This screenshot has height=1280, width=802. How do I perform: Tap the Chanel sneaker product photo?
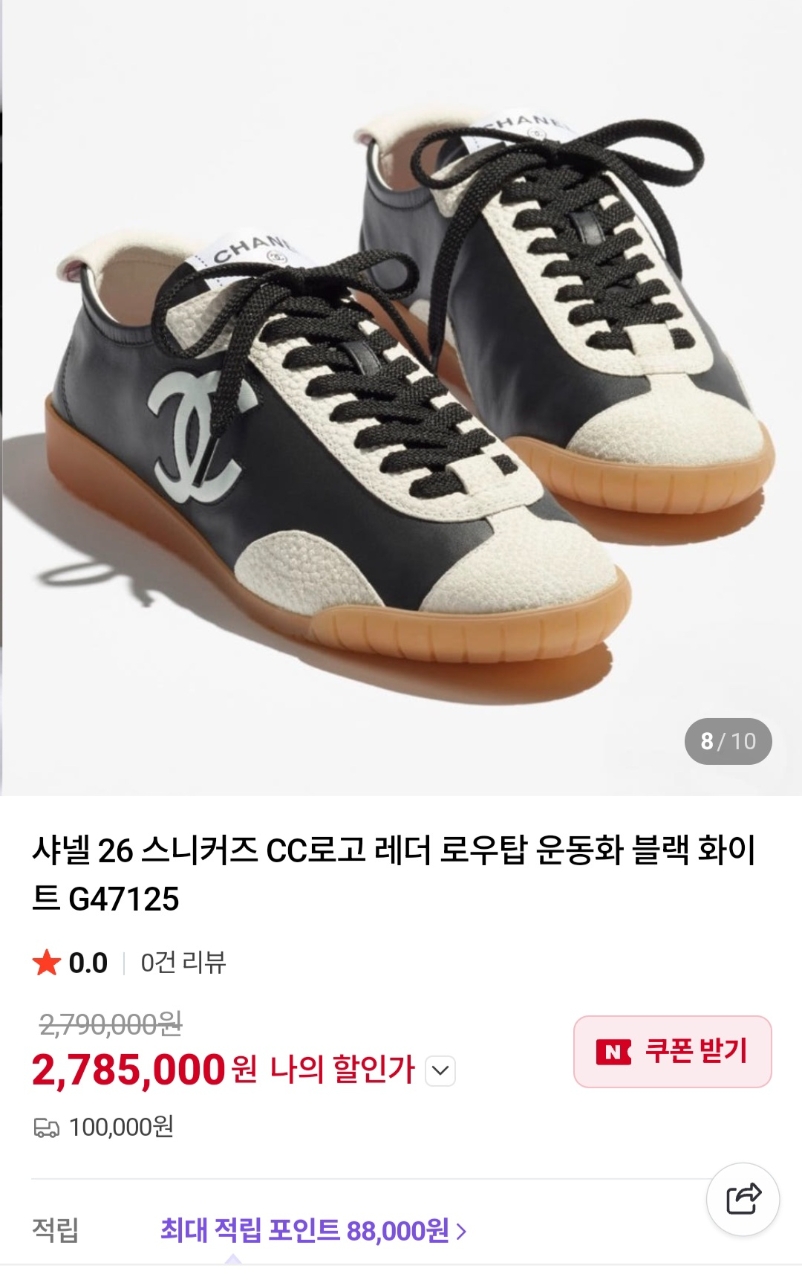click(x=400, y=400)
